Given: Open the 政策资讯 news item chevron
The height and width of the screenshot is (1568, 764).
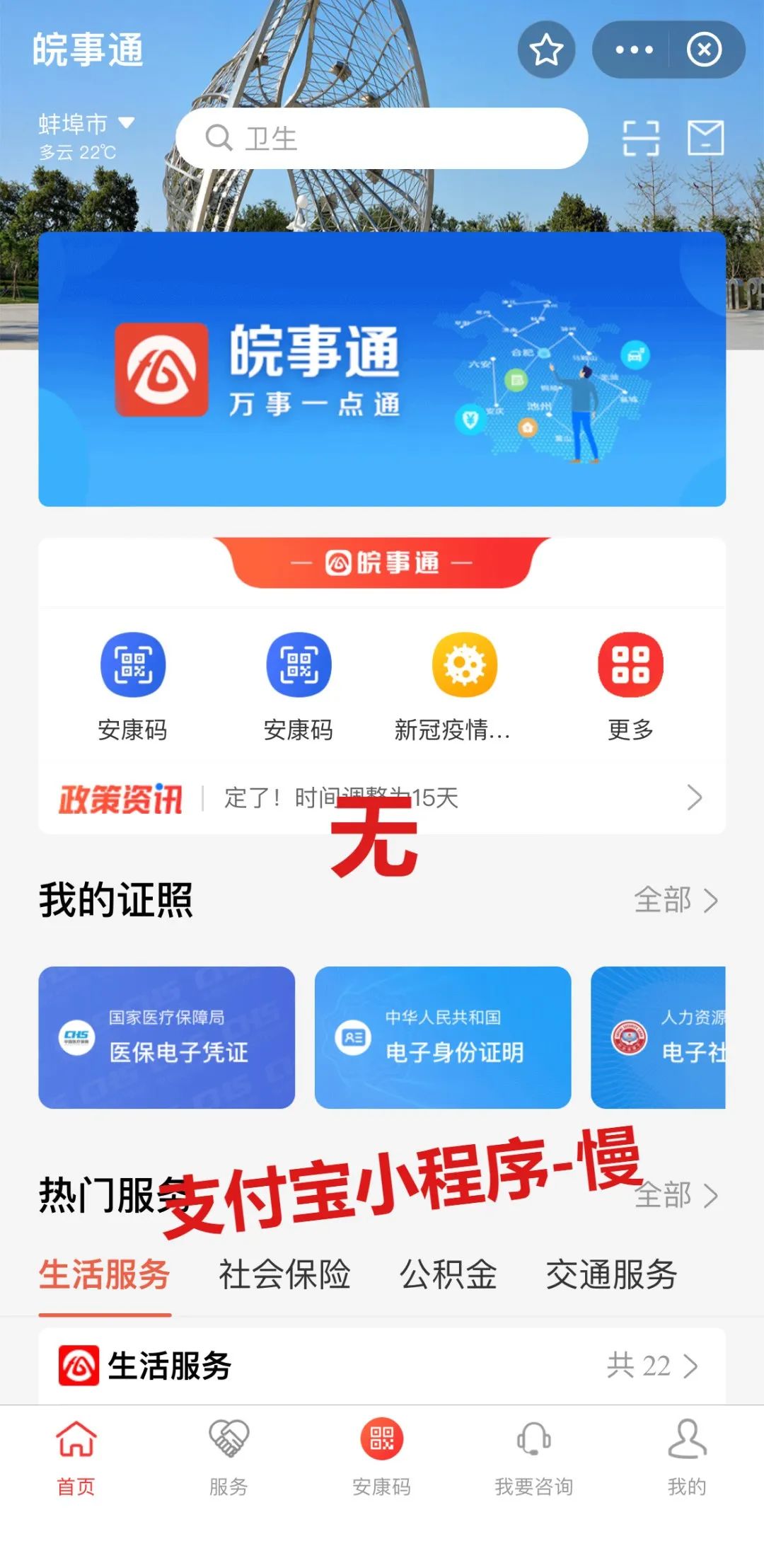Looking at the screenshot, I should click(x=693, y=797).
